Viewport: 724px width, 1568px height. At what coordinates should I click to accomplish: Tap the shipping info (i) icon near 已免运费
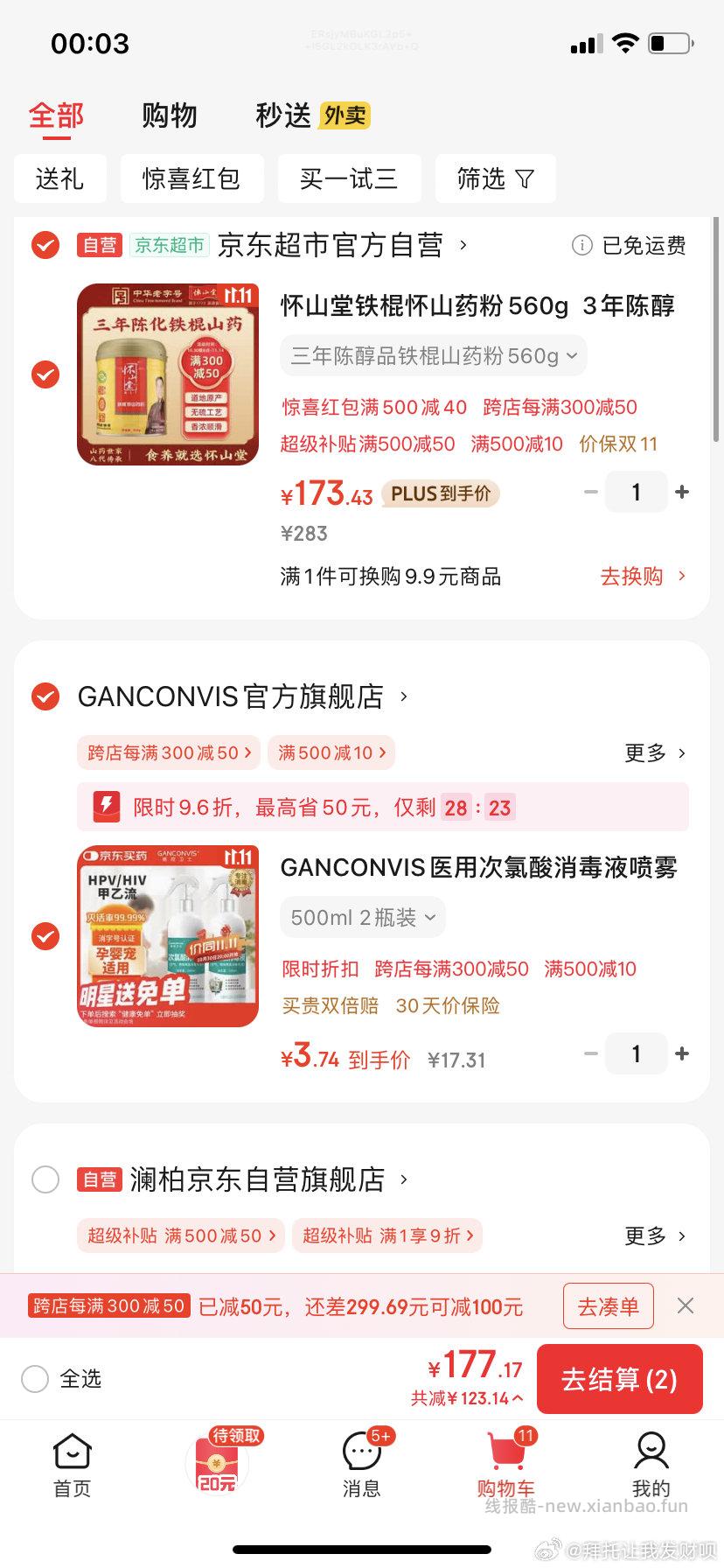pos(582,246)
